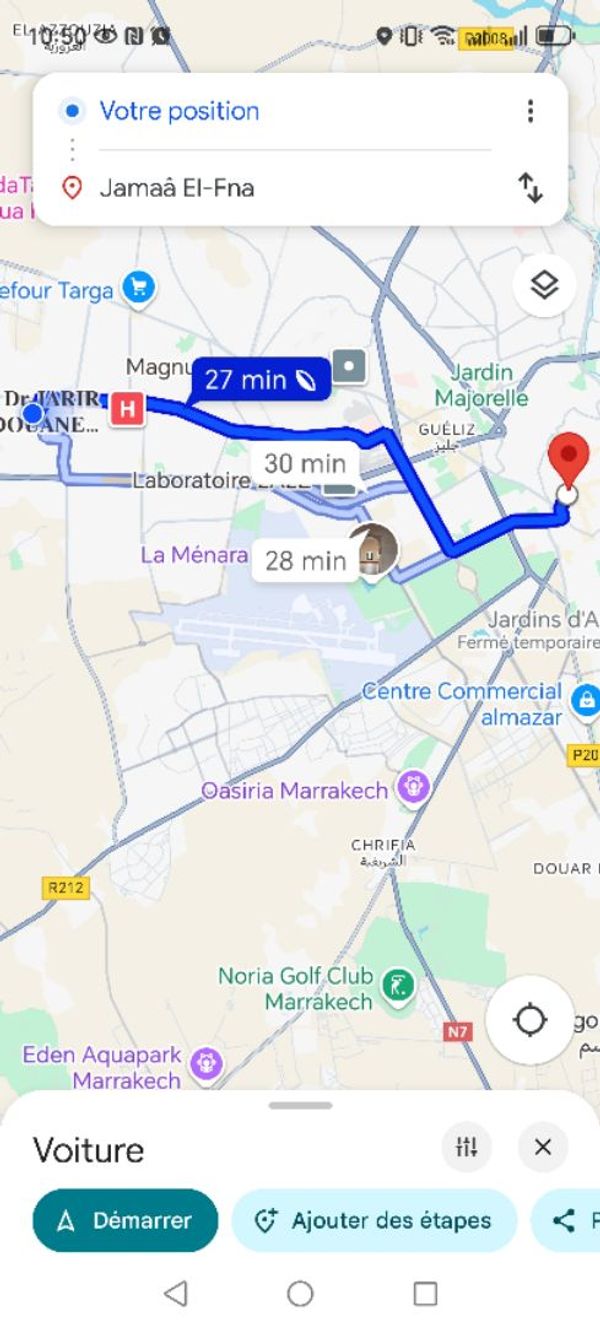Screen dimensions: 600x1325
Task: Close the Voiture directions panel
Action: [x=543, y=1147]
